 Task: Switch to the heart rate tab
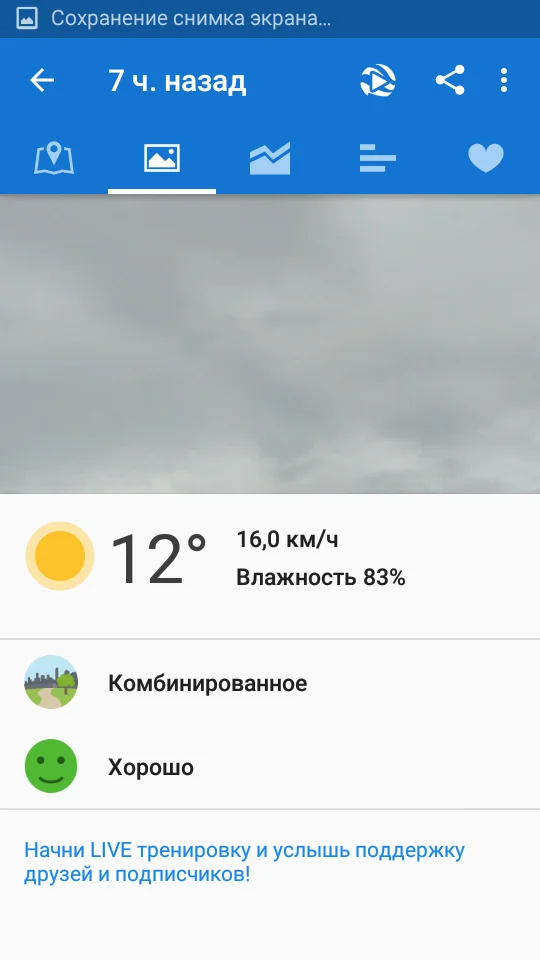click(x=486, y=158)
